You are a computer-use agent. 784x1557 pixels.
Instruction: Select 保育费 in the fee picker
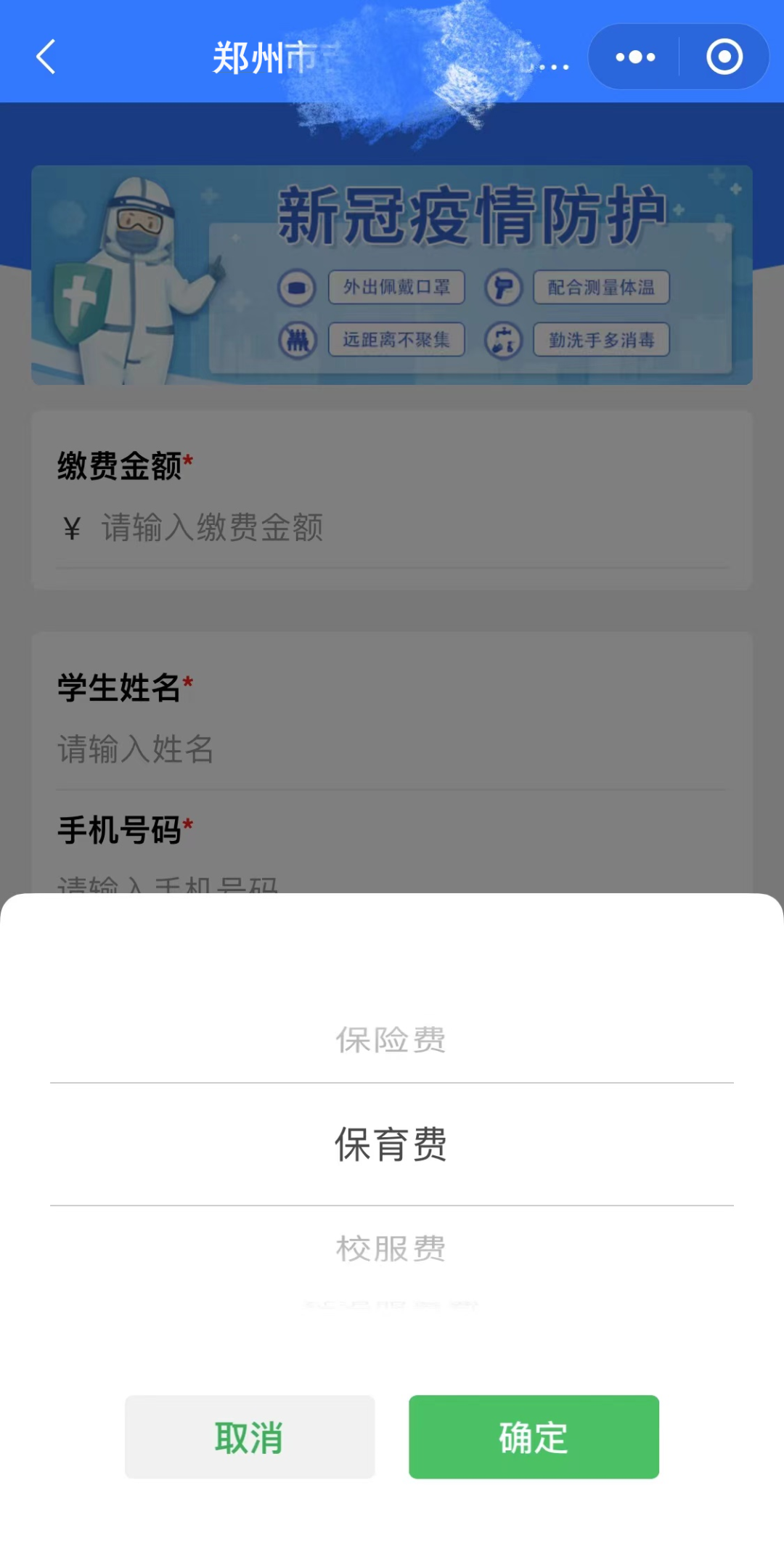(x=392, y=1143)
